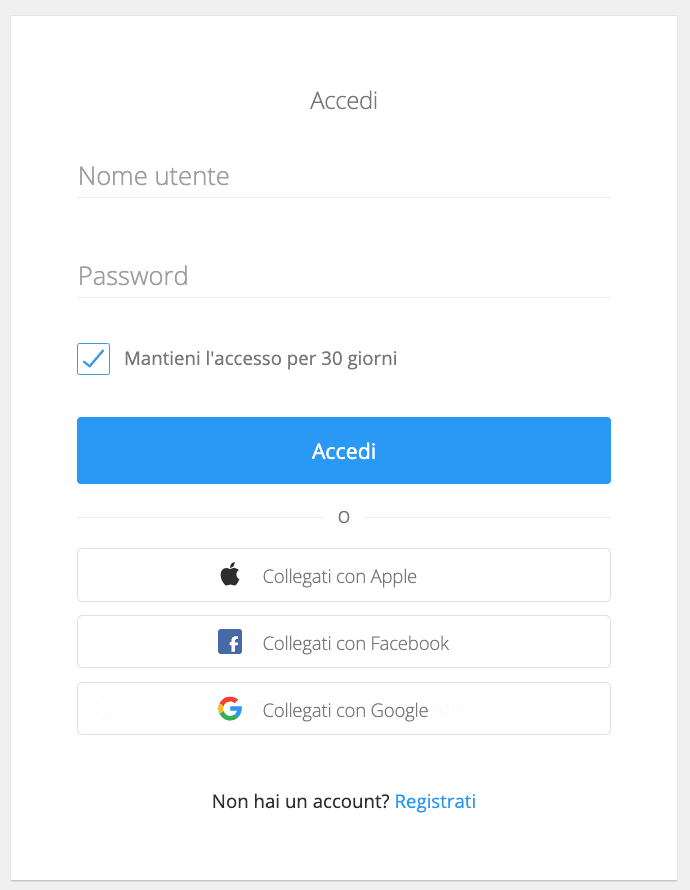The image size is (690, 890).
Task: Uncheck Mantieni l'accesso per 30 giorni
Action: (94, 358)
